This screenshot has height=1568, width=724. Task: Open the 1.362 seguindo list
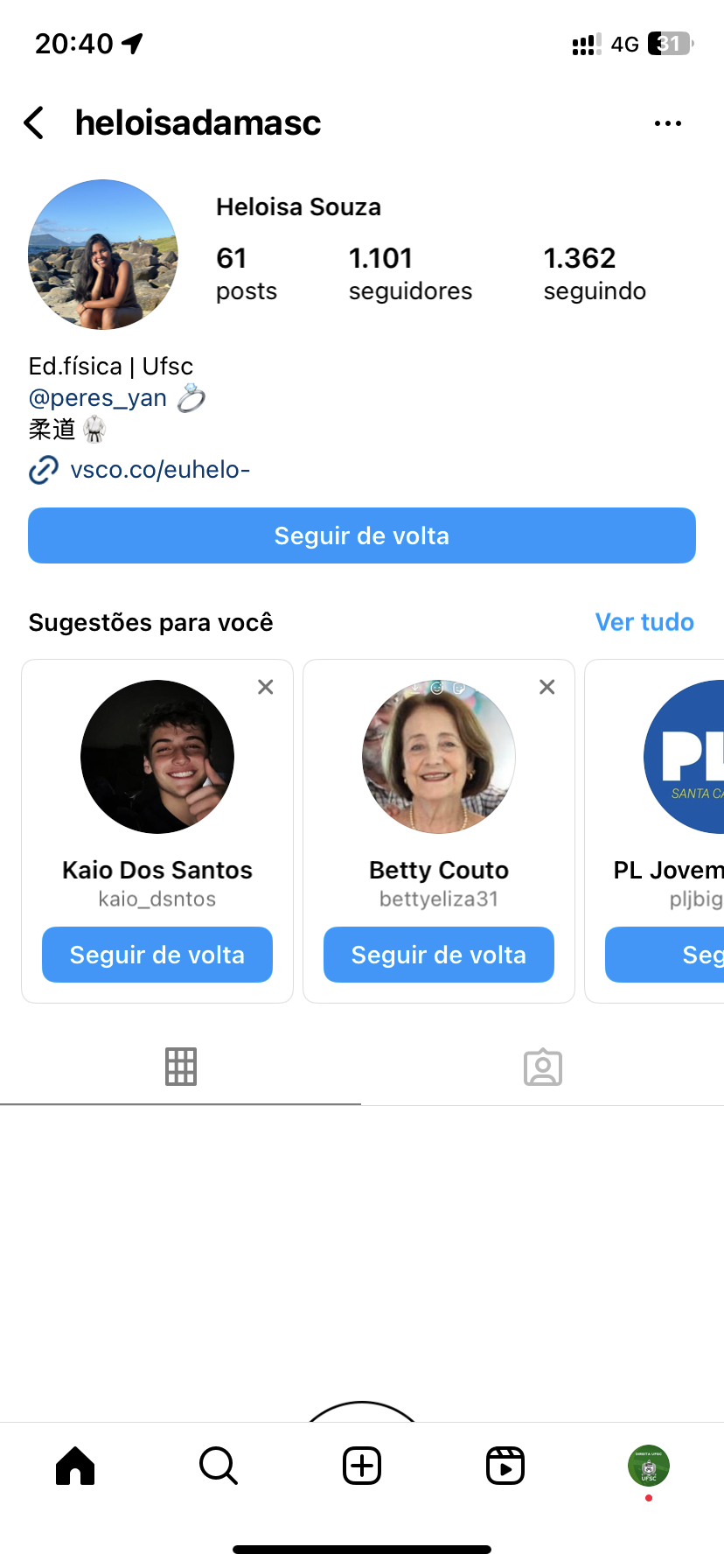click(x=595, y=273)
